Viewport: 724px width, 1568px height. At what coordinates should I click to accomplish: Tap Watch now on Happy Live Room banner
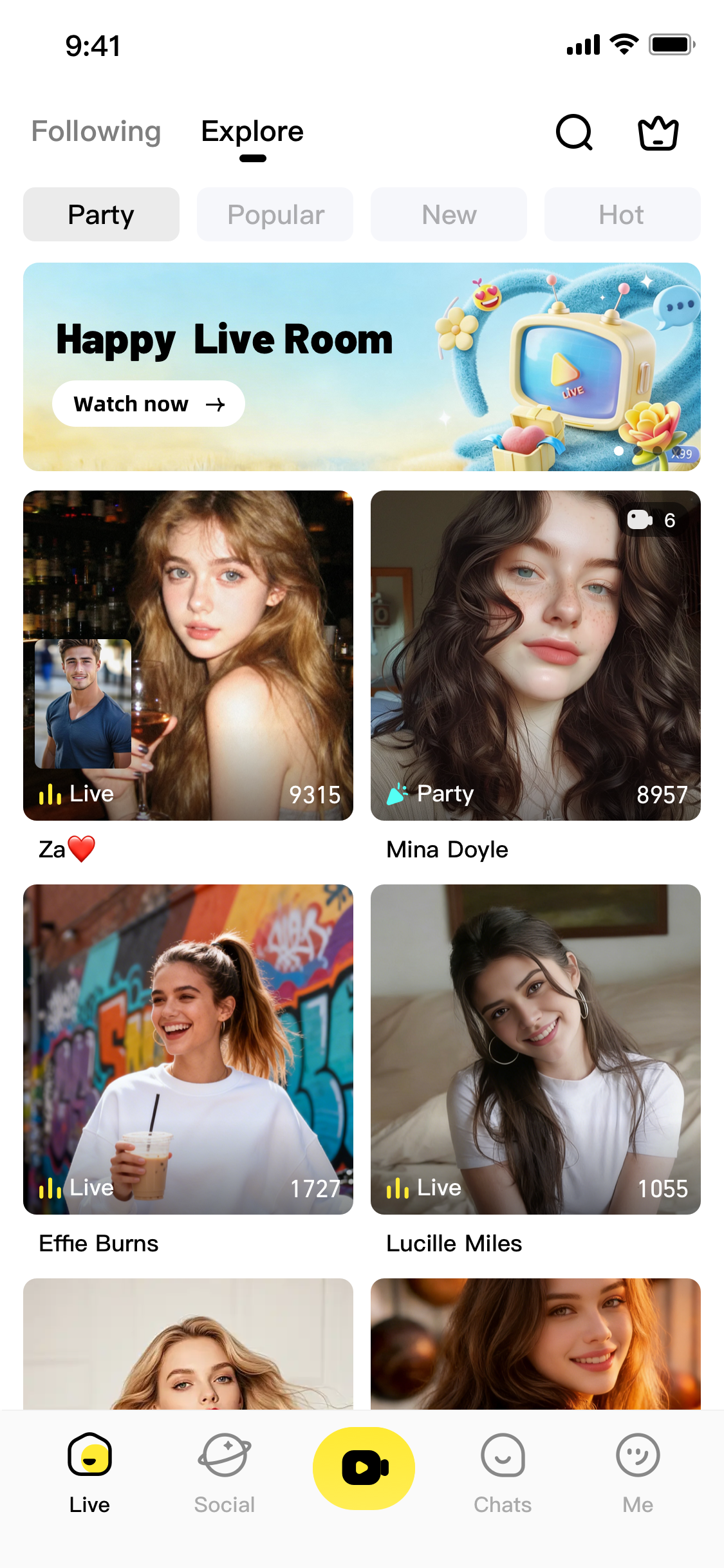[x=149, y=404]
